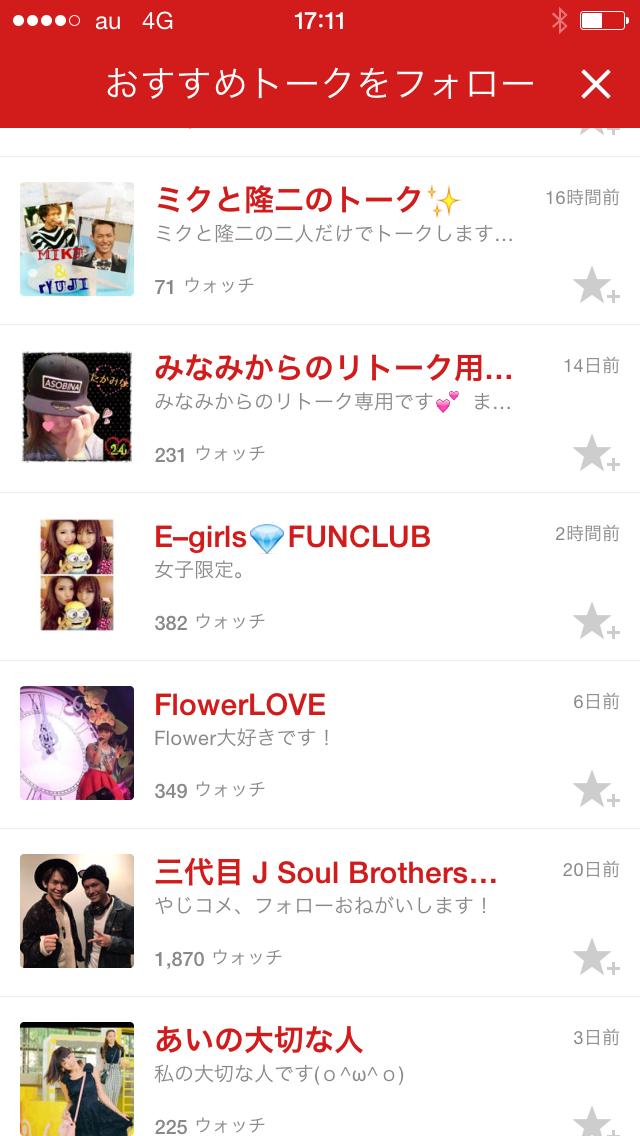Add FlowerLOVE to followed talks via star
This screenshot has height=1136, width=640.
(596, 791)
